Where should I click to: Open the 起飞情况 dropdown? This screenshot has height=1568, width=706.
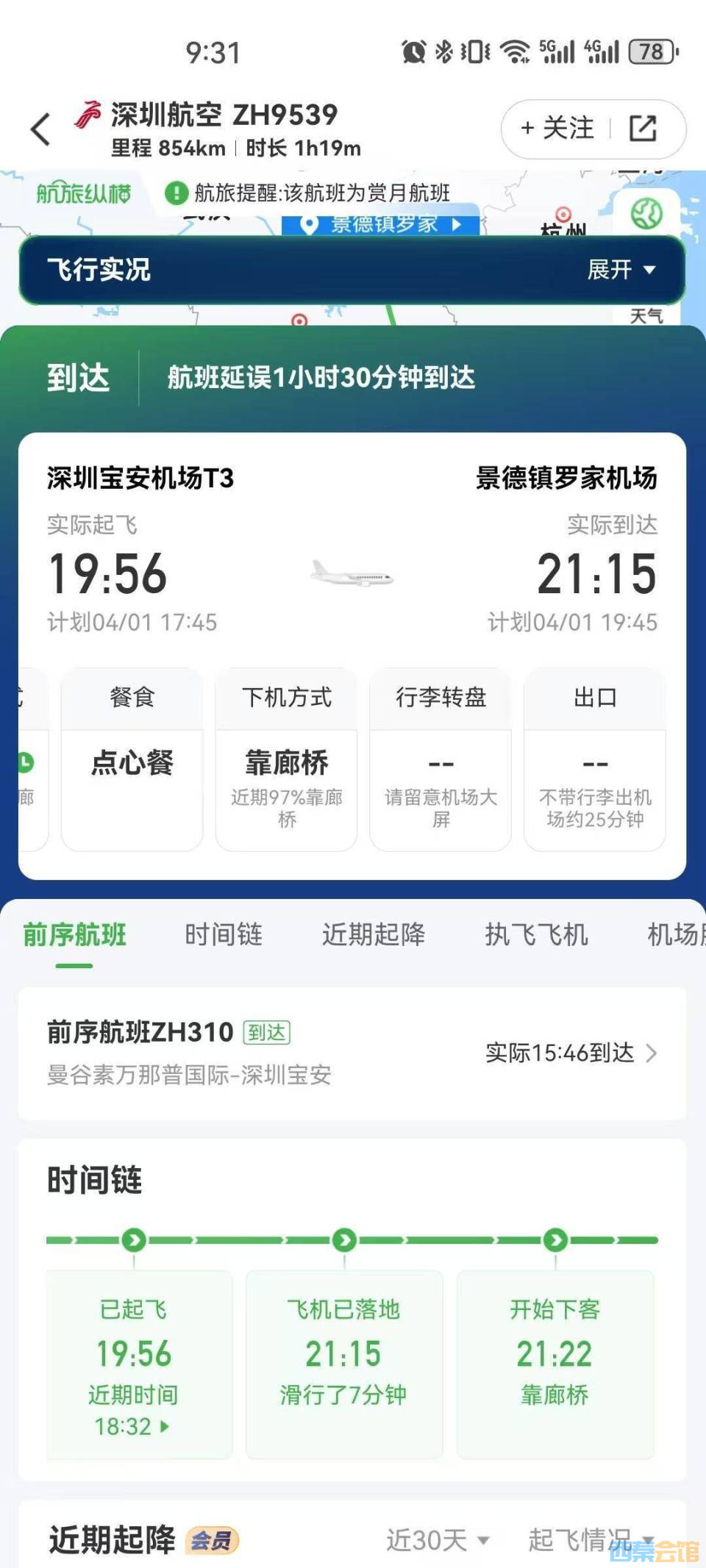coord(588,1538)
